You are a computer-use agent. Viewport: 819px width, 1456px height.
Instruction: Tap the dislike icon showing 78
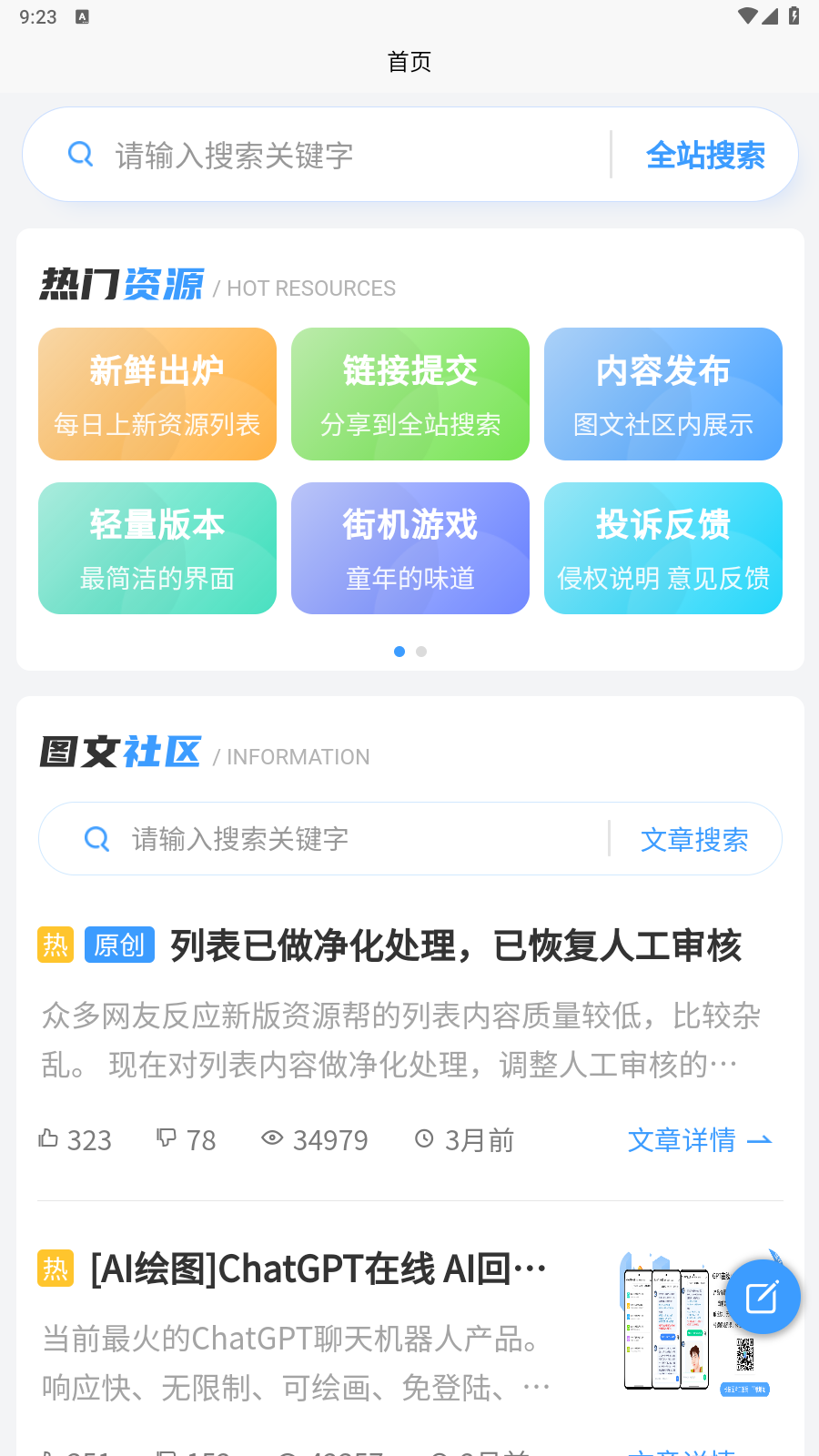(x=165, y=1138)
